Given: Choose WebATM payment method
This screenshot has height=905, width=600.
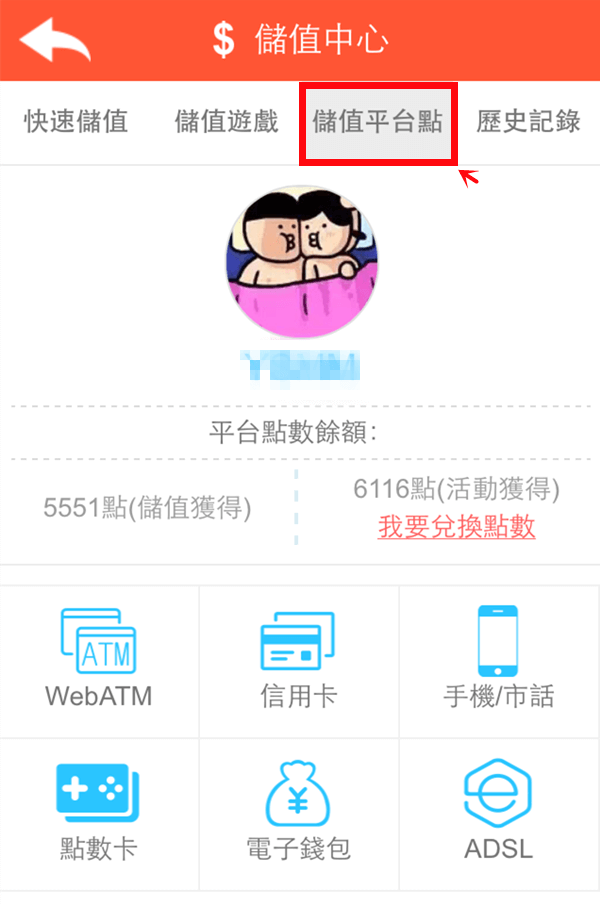Looking at the screenshot, I should coord(99,660).
